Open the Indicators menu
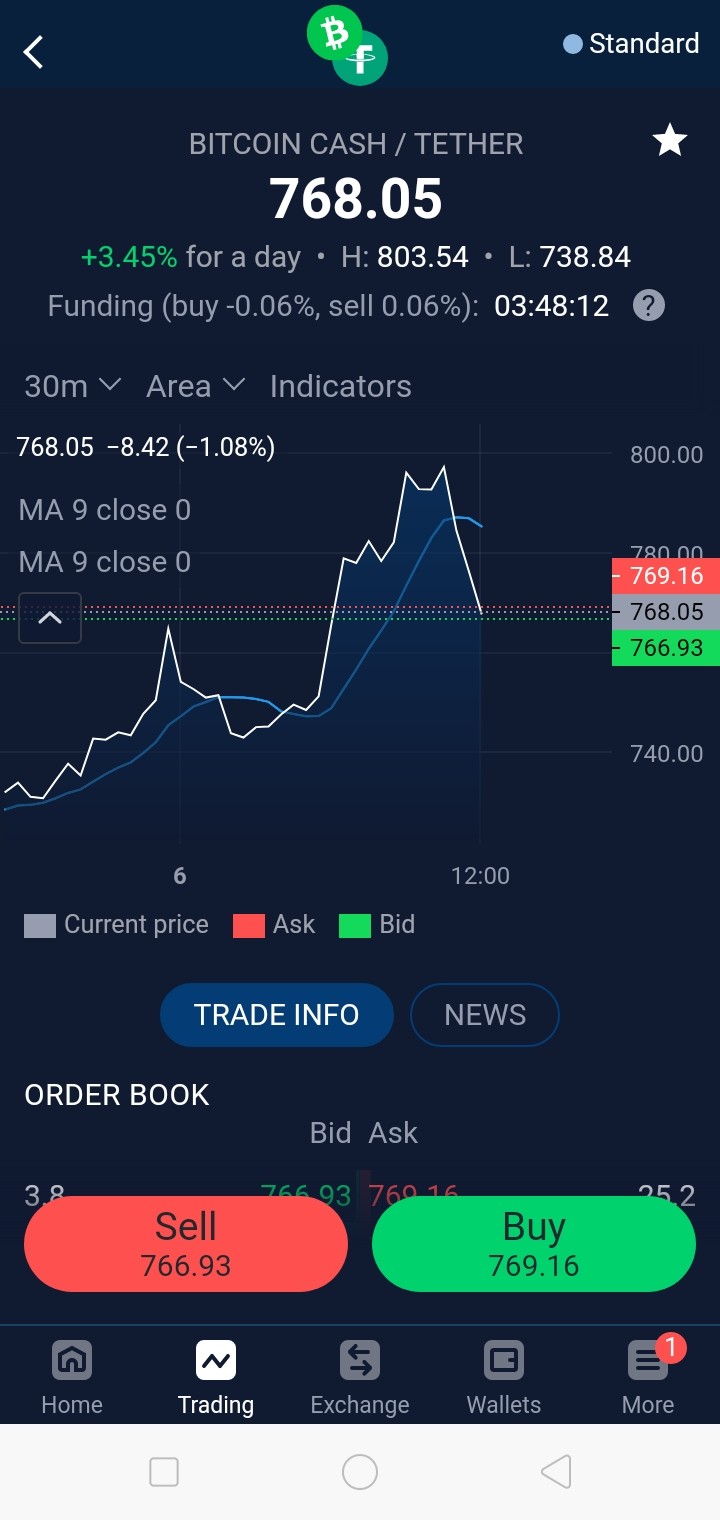 coord(340,386)
